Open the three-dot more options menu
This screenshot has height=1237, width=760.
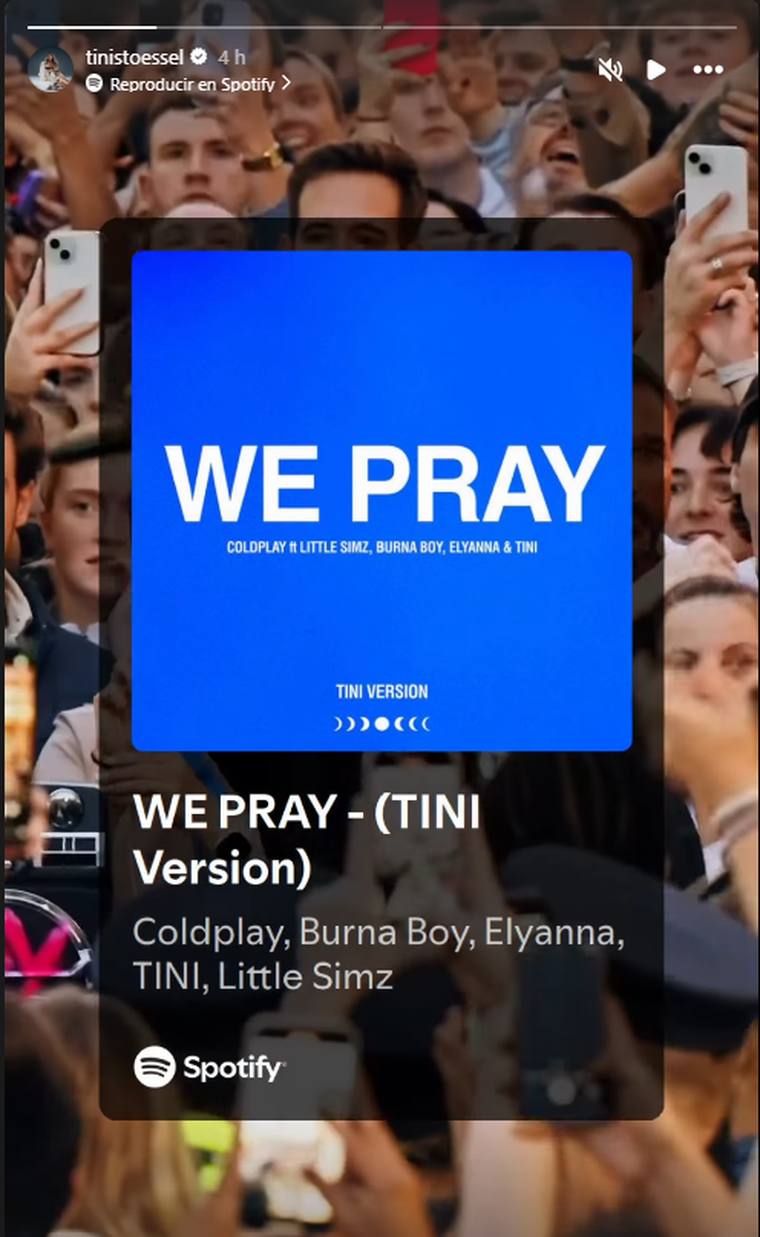click(x=708, y=69)
